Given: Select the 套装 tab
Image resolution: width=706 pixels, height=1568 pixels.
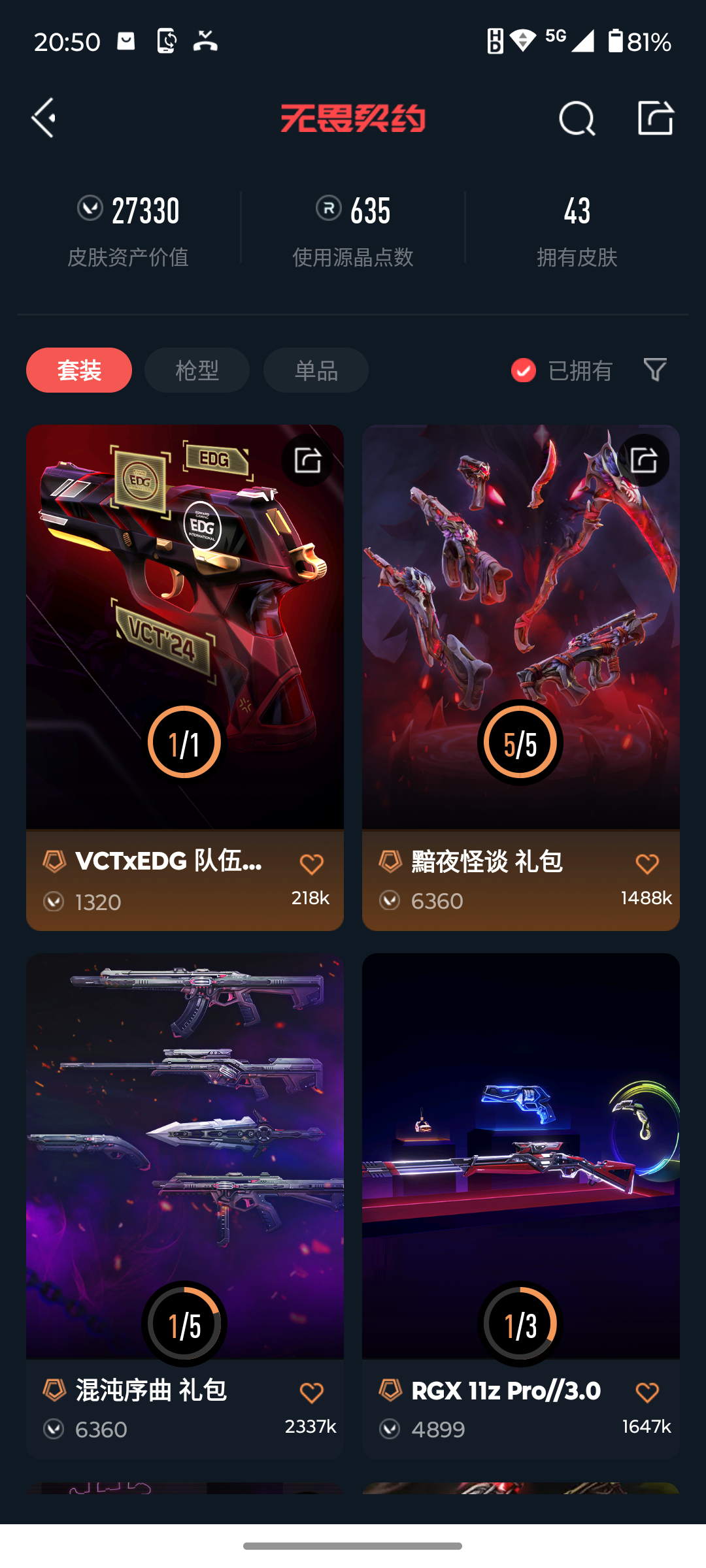Looking at the screenshot, I should [79, 370].
